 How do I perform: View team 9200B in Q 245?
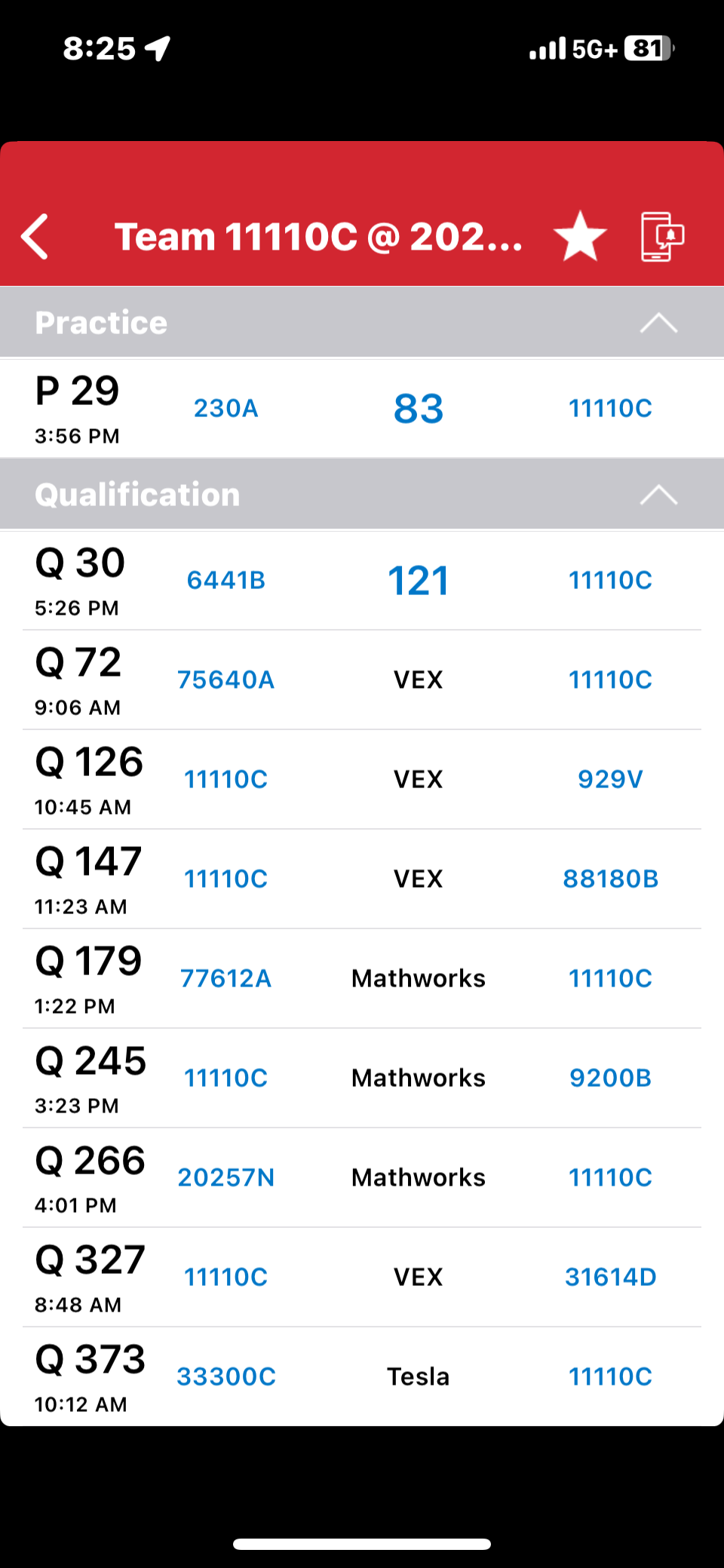[610, 1078]
